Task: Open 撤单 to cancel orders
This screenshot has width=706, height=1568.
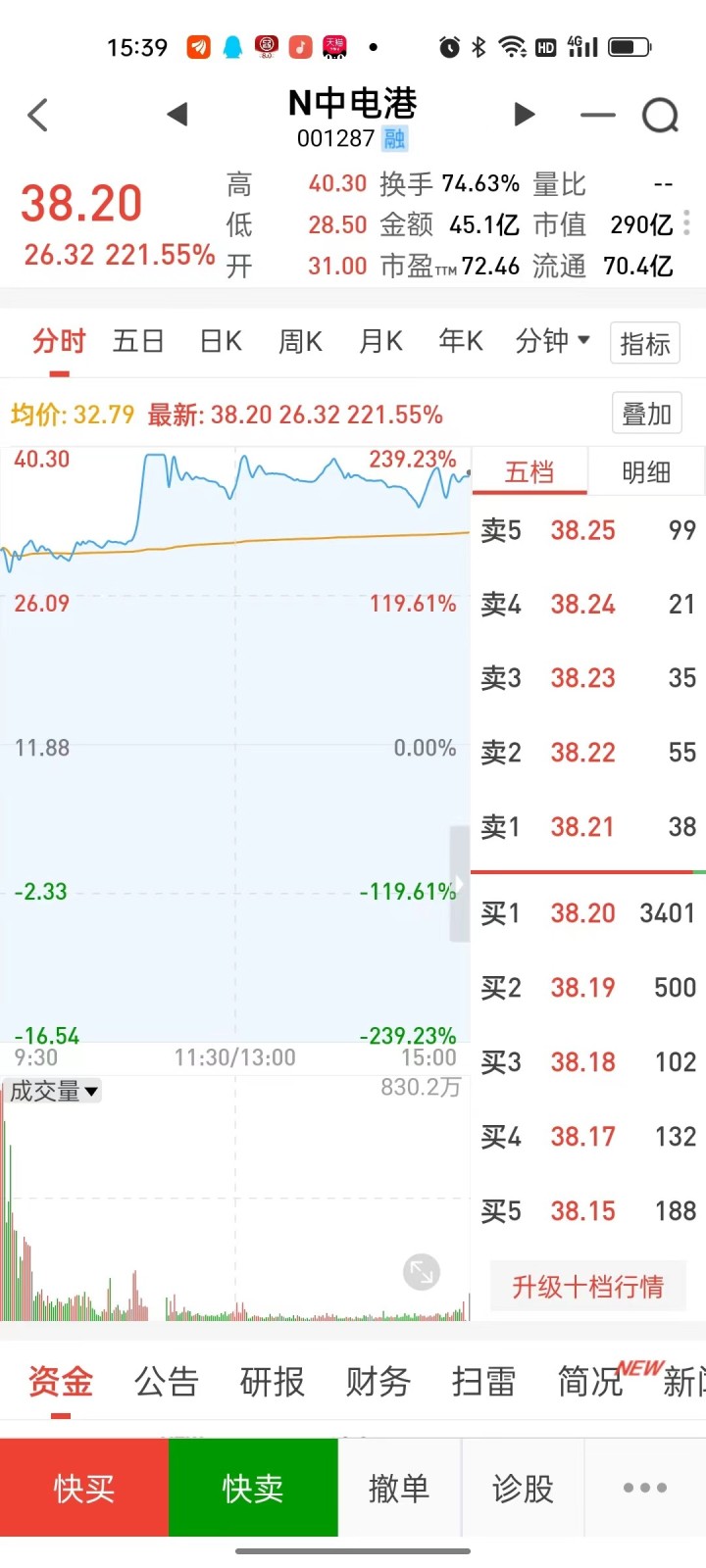Action: point(399,1488)
